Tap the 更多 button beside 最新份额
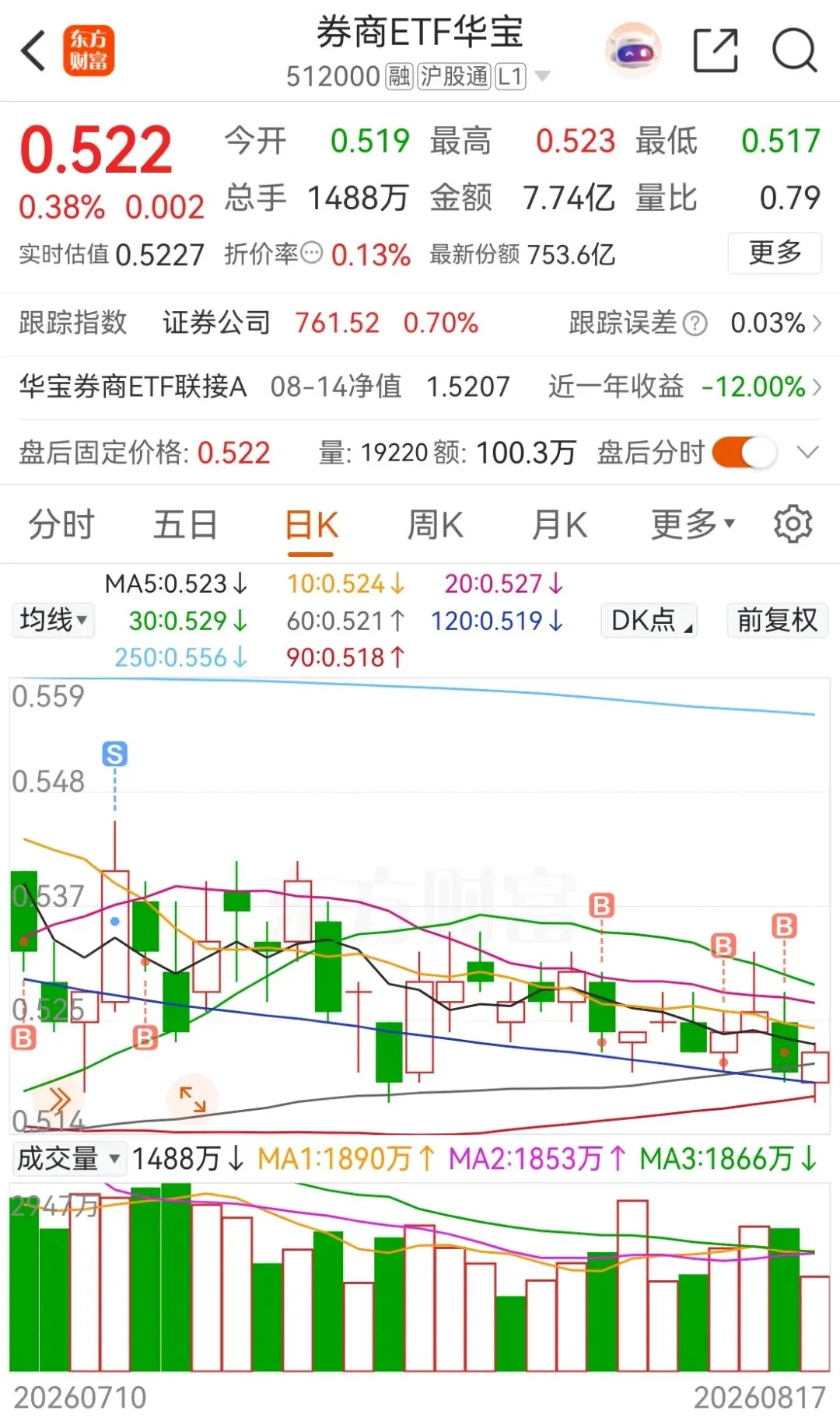This screenshot has width=840, height=1421. tap(775, 253)
